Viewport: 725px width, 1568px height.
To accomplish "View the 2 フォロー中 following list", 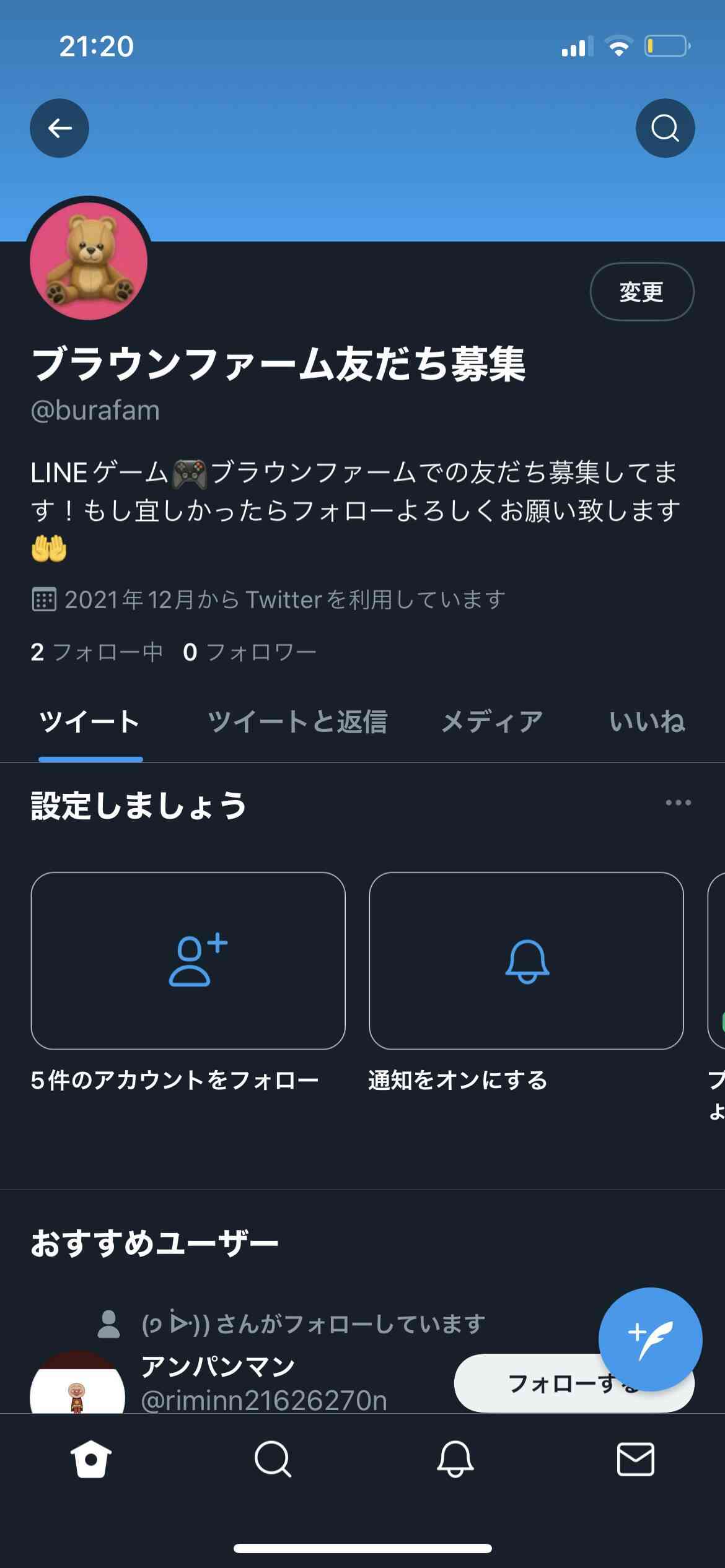I will click(97, 652).
